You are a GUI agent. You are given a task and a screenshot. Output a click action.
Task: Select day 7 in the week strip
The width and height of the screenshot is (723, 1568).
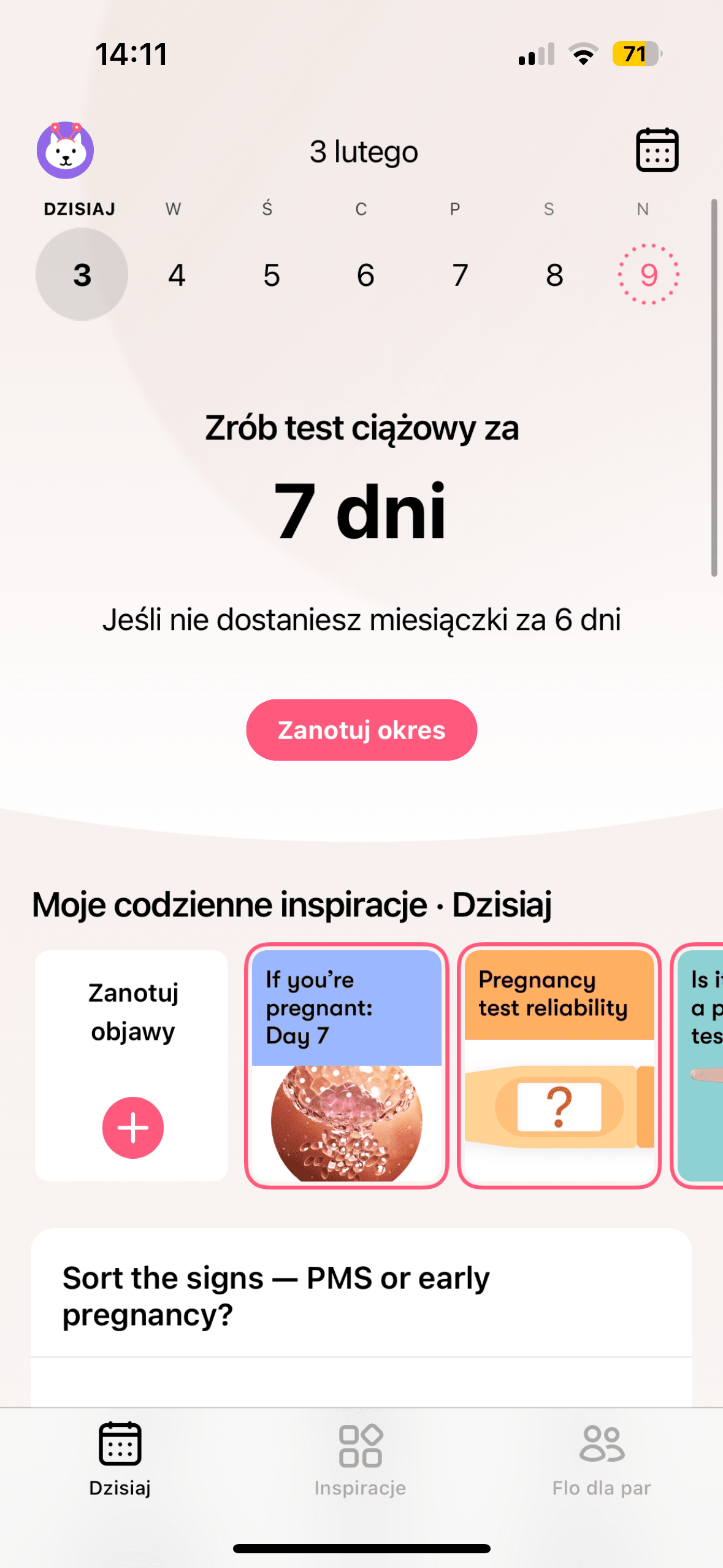460,275
